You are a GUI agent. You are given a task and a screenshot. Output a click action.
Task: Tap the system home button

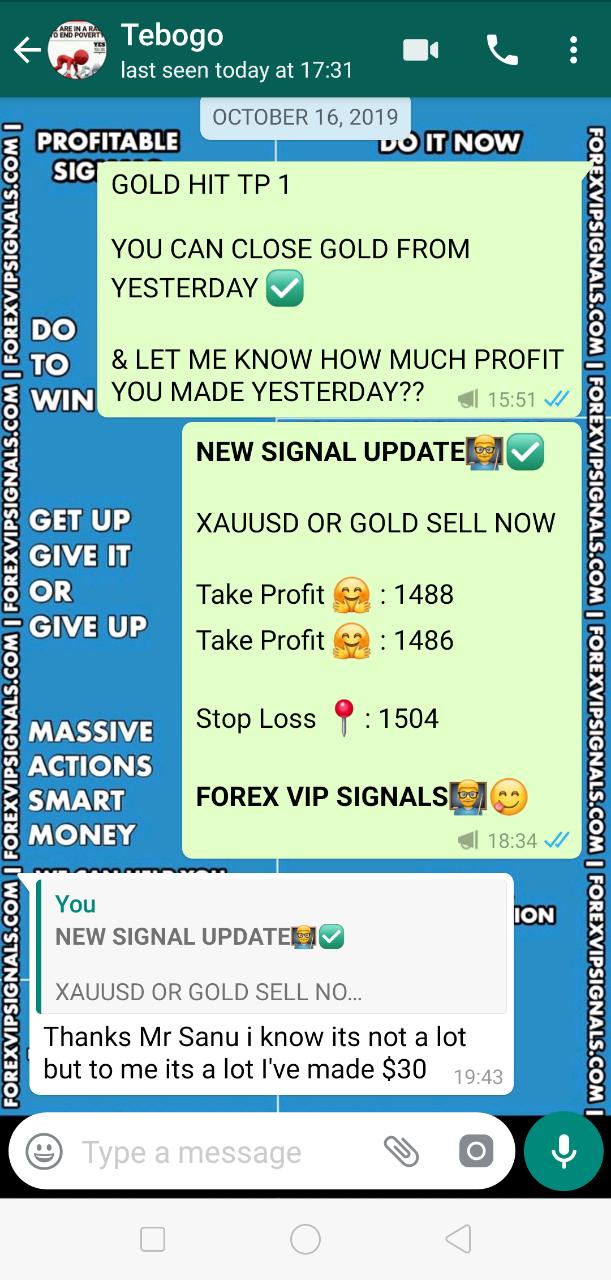[305, 1240]
